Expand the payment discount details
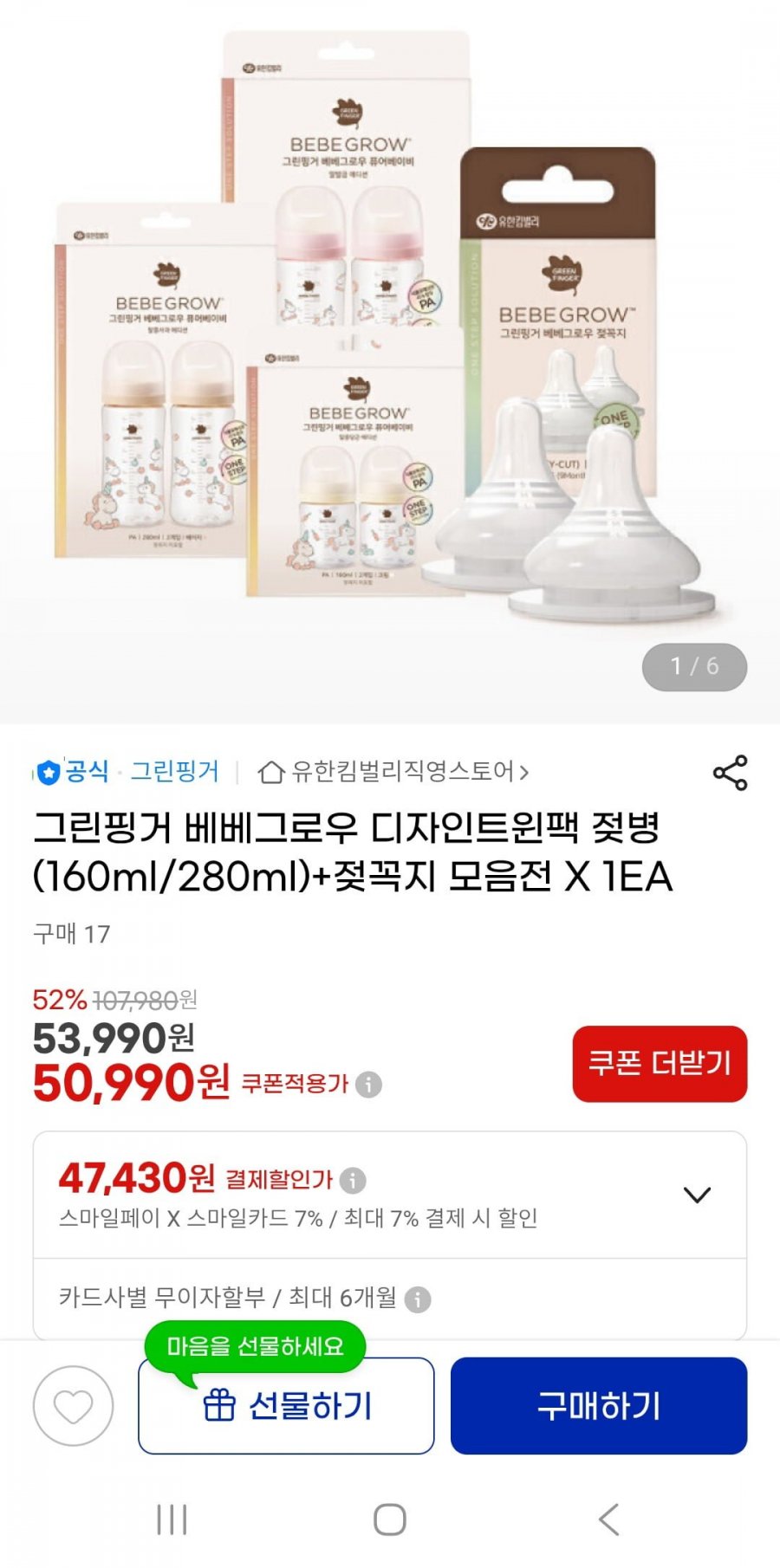Screen dimensions: 780x1568 coord(697,1195)
